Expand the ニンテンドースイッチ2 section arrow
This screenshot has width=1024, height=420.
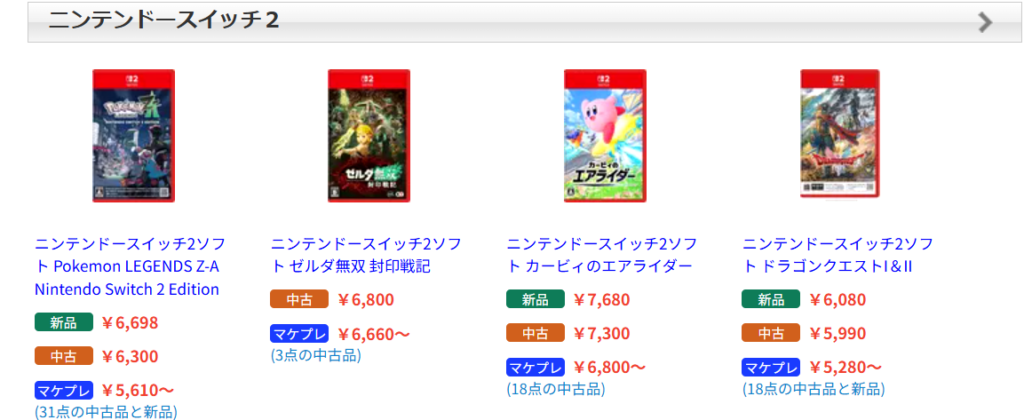pos(985,22)
